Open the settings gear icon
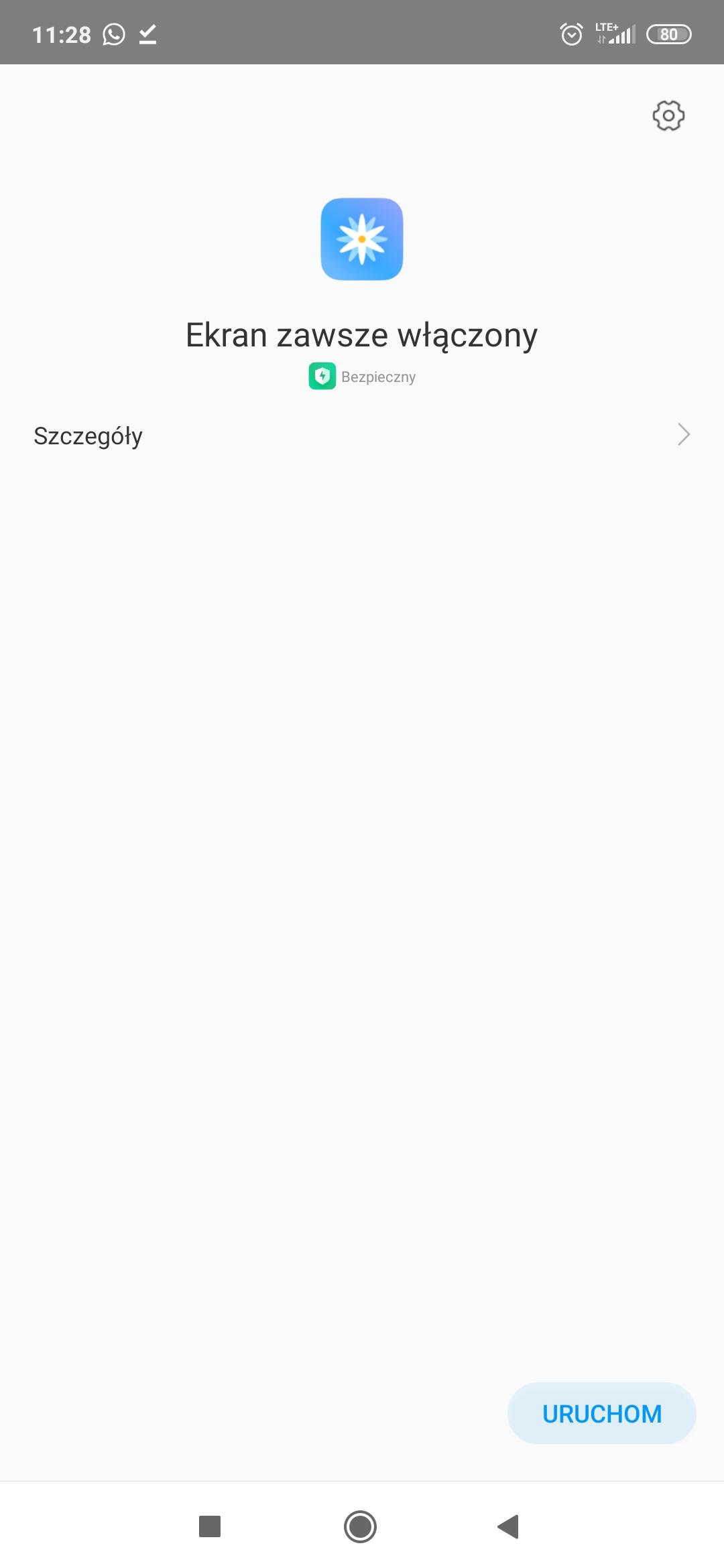The image size is (724, 1568). pos(668,116)
